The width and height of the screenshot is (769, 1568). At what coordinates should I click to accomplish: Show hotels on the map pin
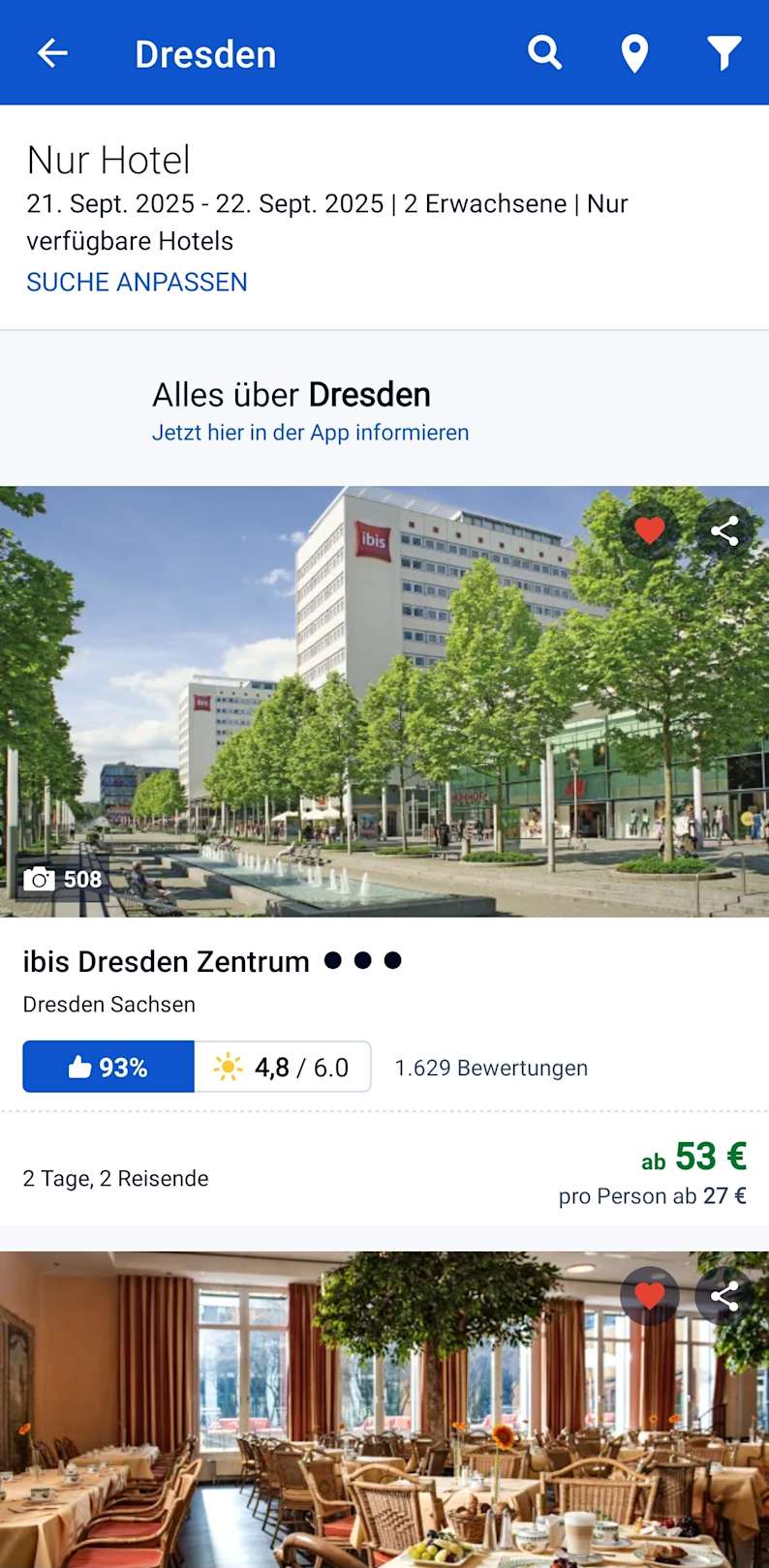point(634,53)
